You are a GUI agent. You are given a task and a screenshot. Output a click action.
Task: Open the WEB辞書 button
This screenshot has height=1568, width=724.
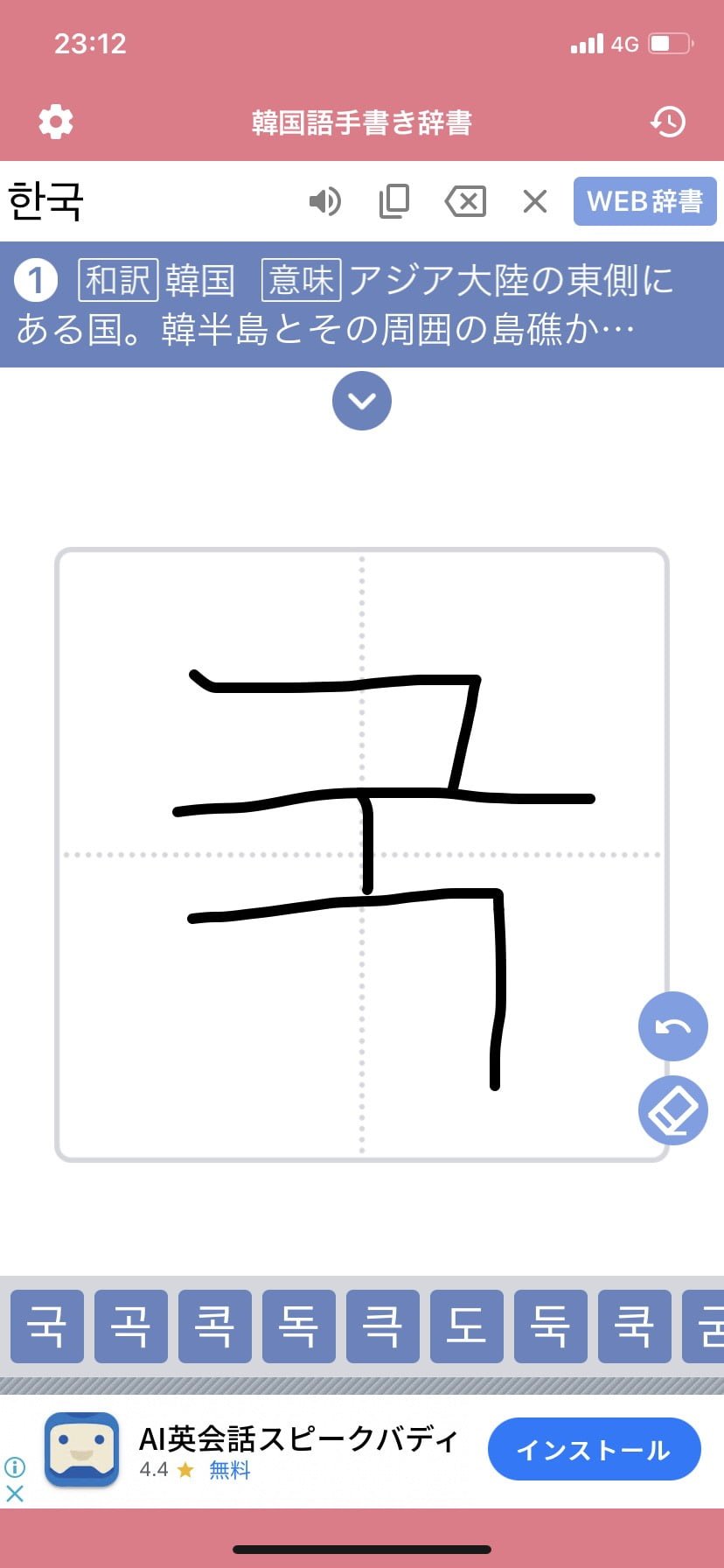coord(644,201)
